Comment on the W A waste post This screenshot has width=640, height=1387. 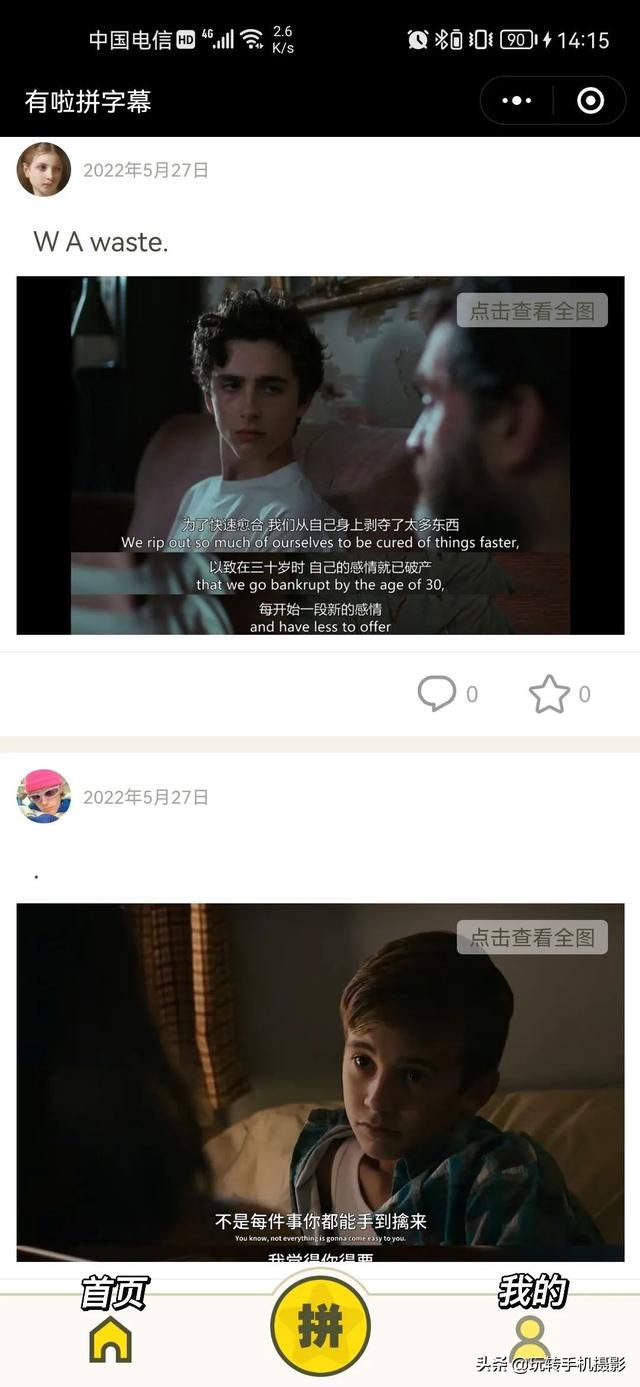coord(447,693)
